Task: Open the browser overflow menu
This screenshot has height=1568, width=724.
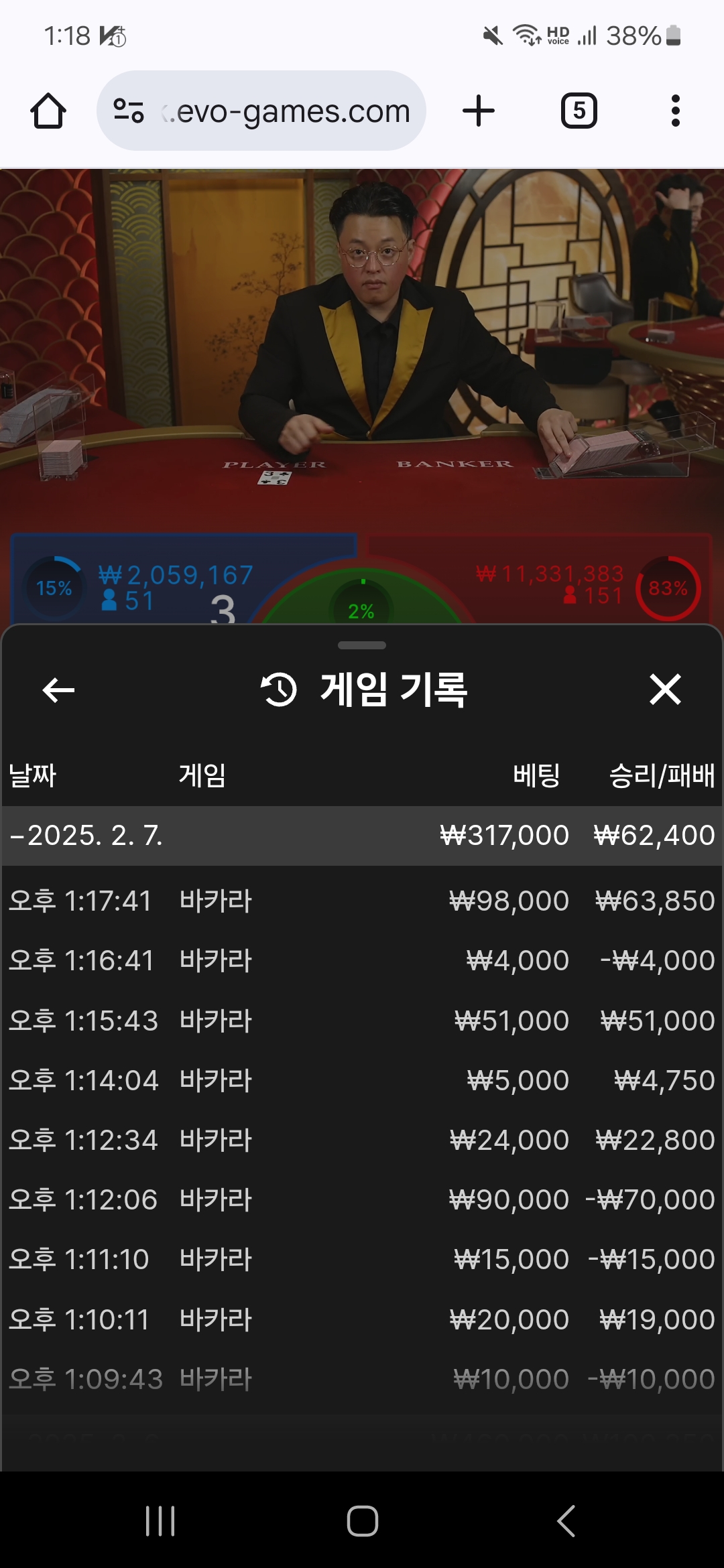Action: [675, 111]
